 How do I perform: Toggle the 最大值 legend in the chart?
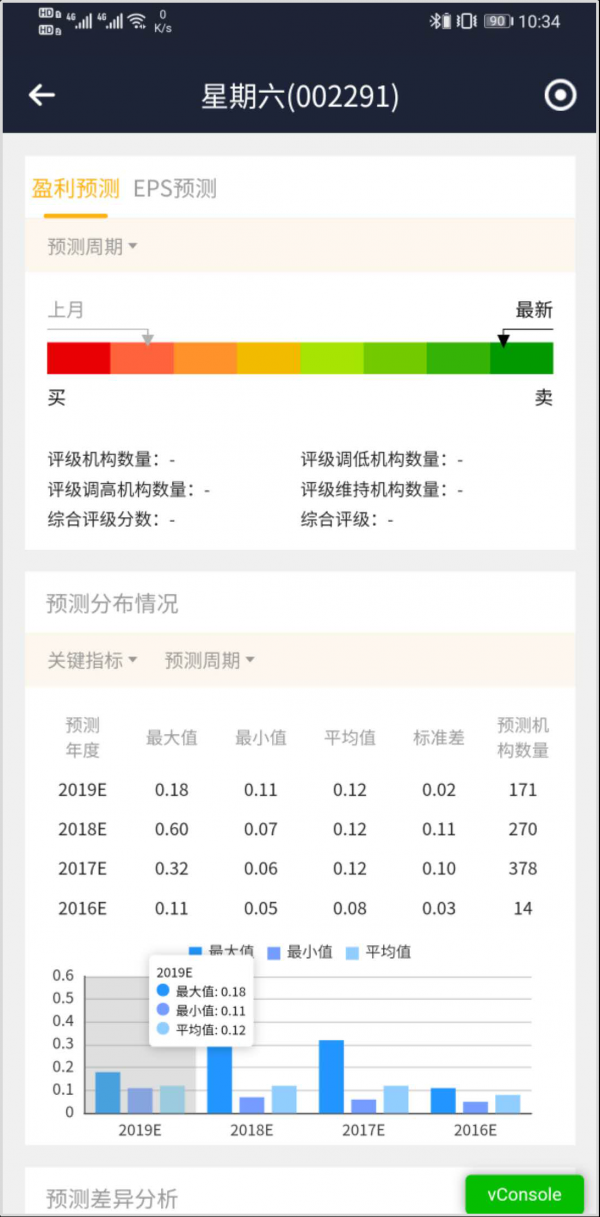coord(222,952)
